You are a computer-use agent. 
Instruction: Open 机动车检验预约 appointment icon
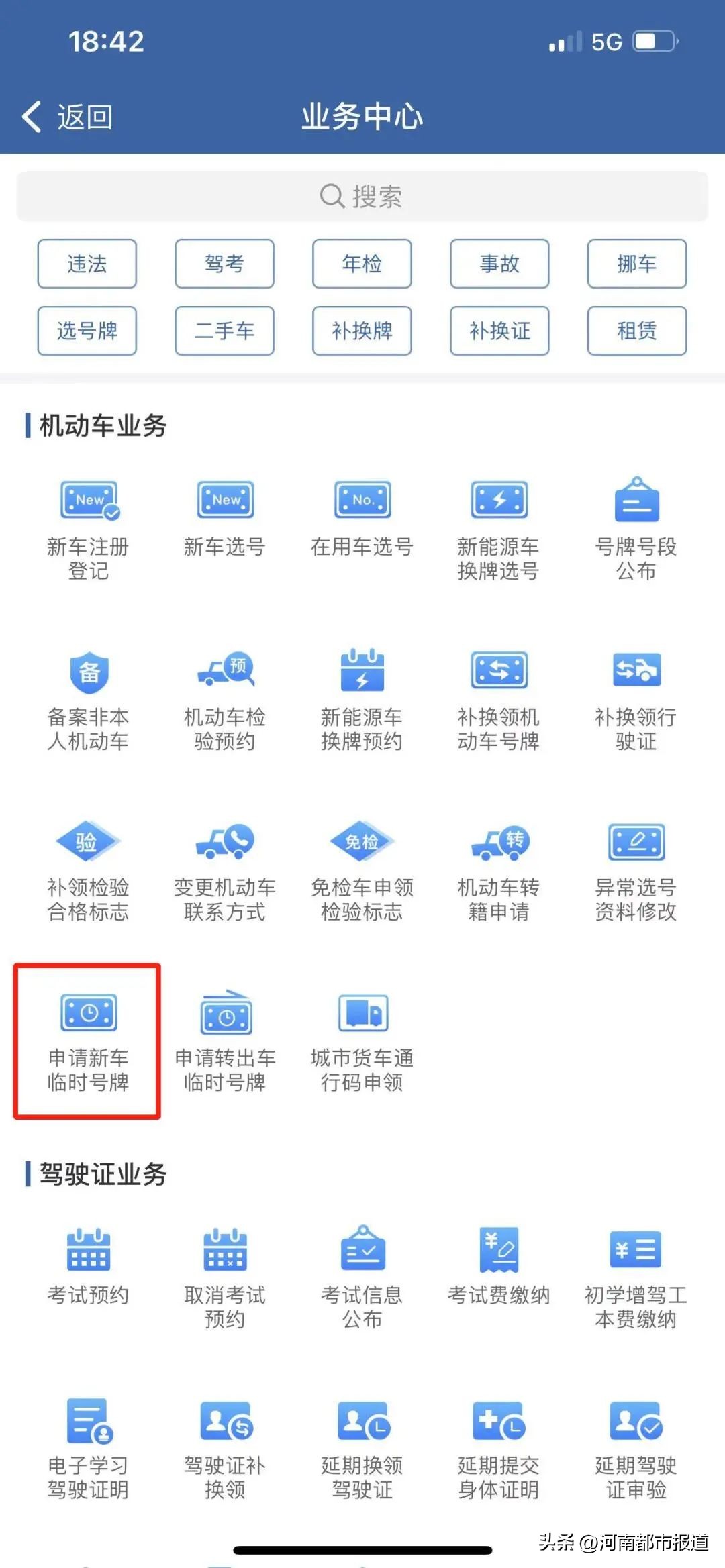tap(226, 698)
